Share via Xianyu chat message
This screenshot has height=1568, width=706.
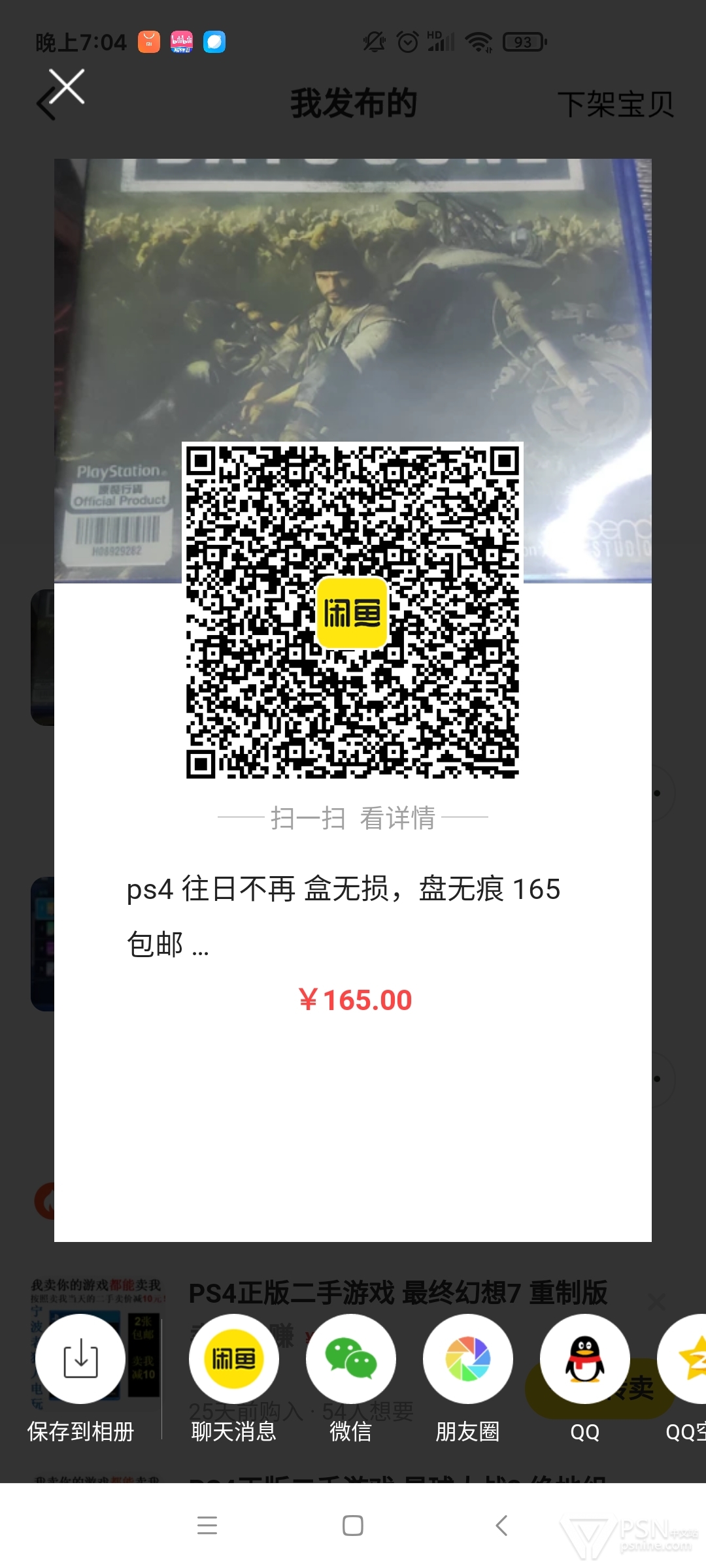tap(233, 1360)
